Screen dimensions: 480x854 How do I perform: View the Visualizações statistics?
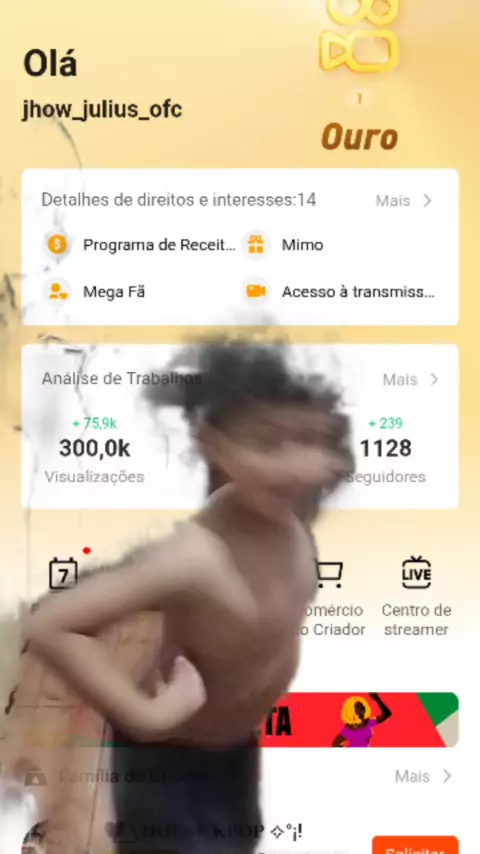tap(94, 450)
